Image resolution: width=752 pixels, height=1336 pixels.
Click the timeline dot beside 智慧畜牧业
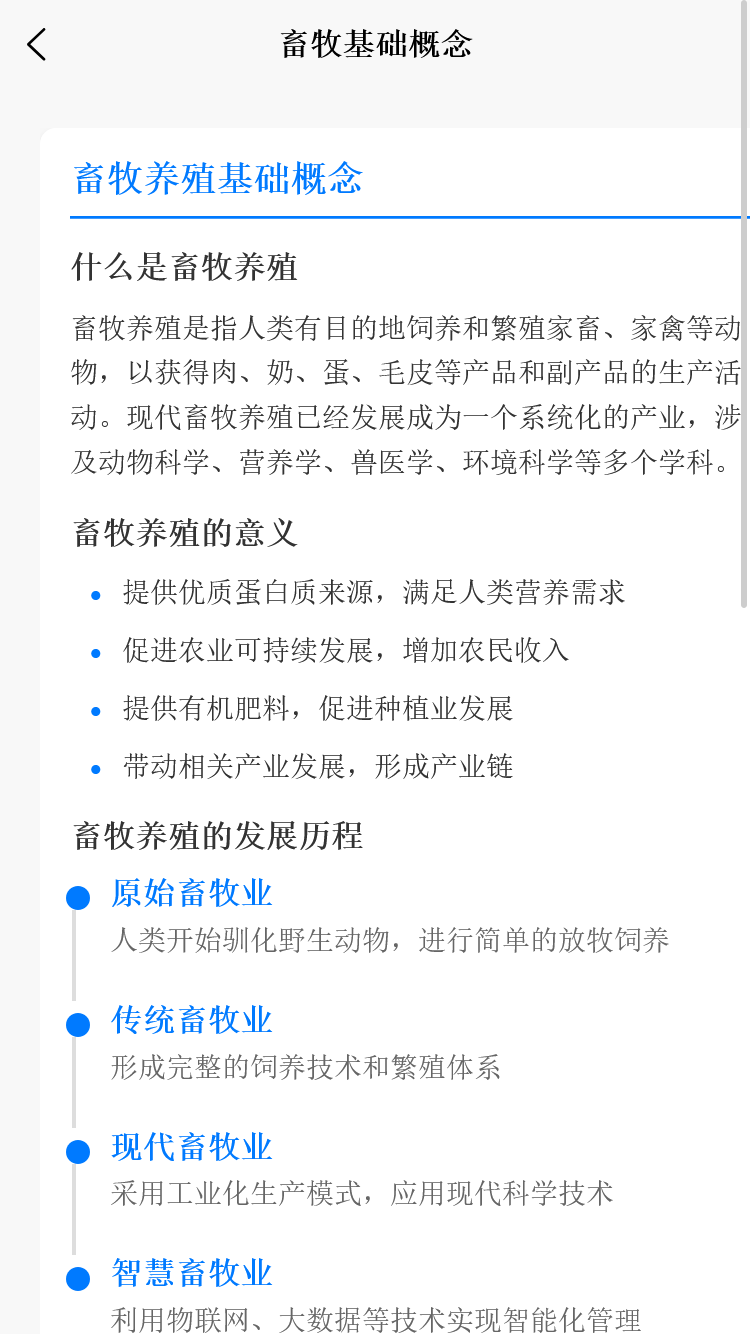point(78,1277)
